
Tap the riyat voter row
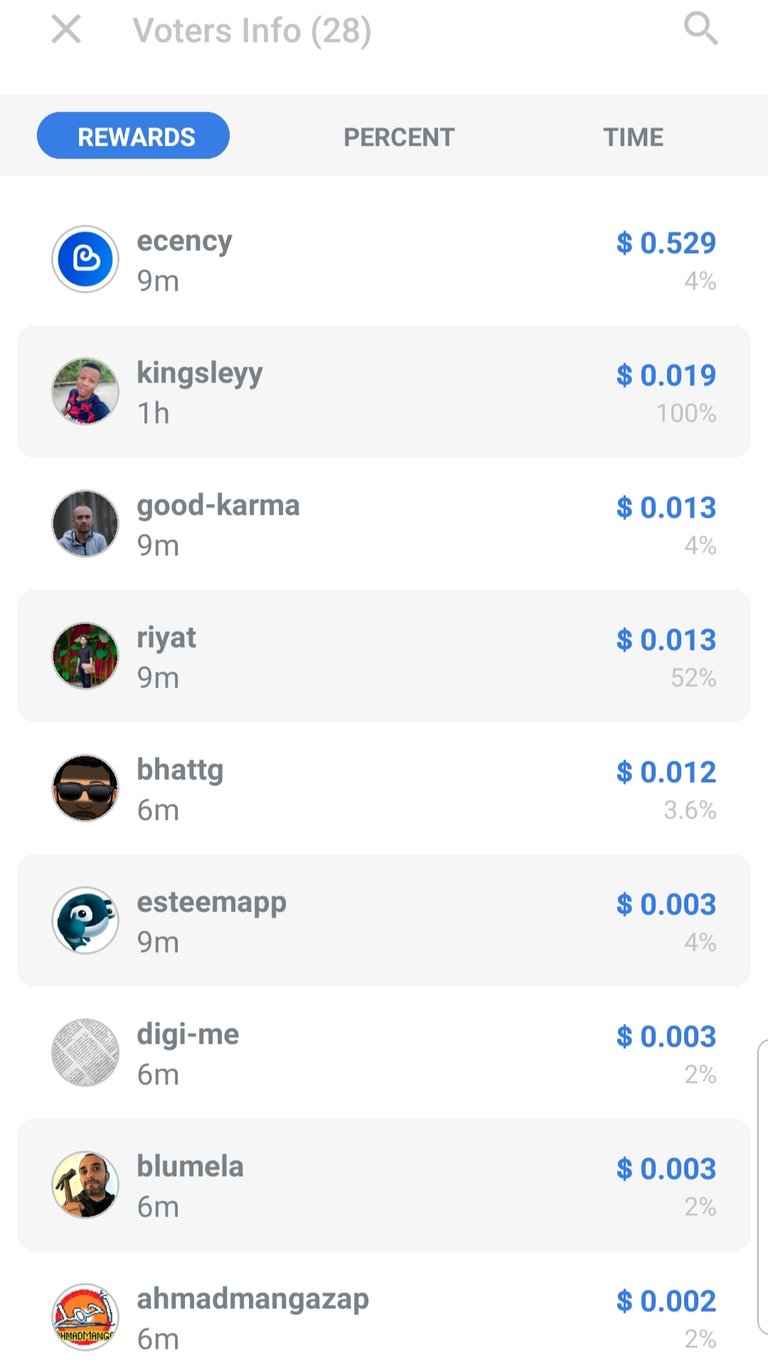[x=384, y=656]
